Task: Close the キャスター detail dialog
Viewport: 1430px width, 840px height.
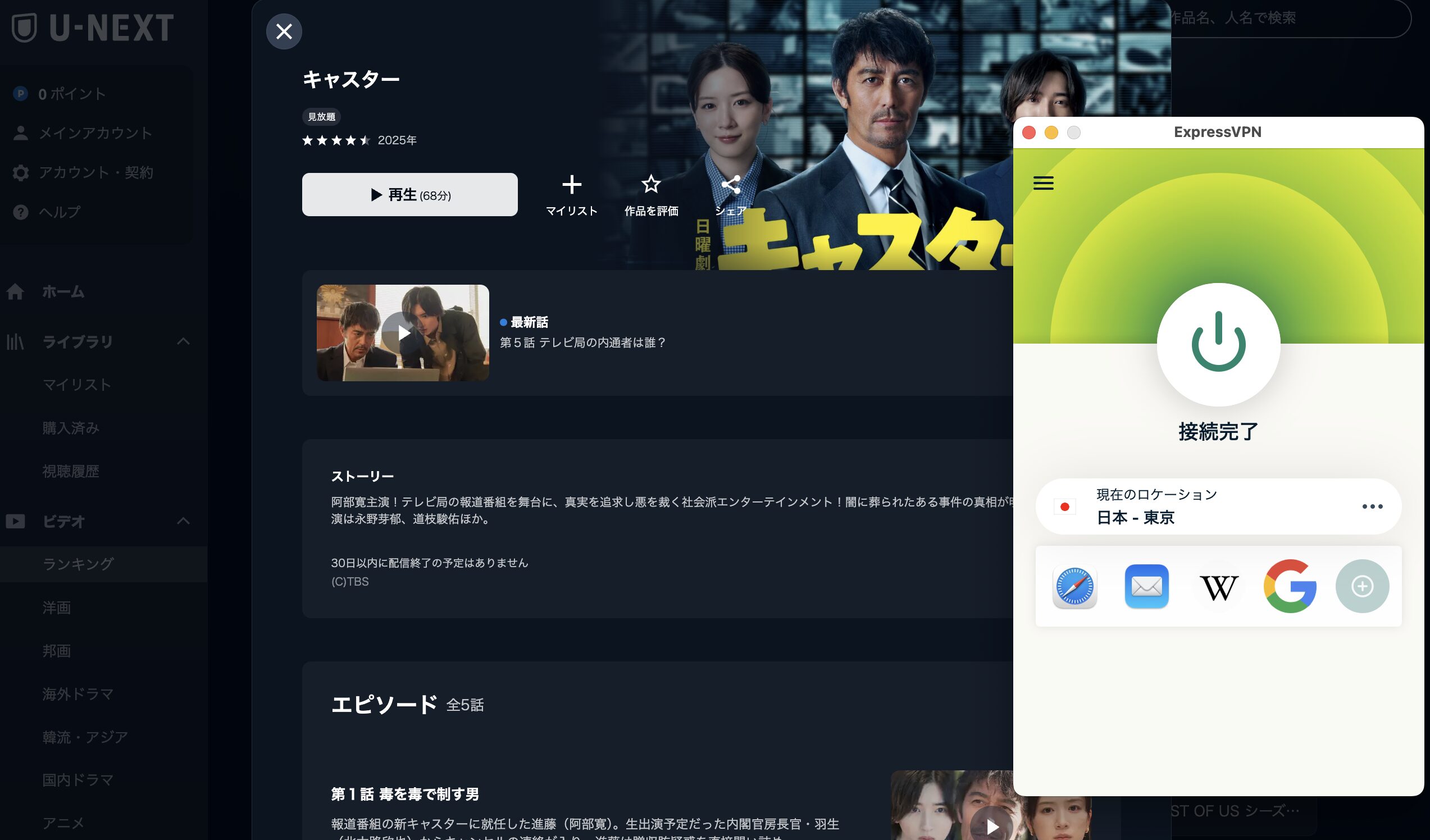Action: tap(284, 31)
